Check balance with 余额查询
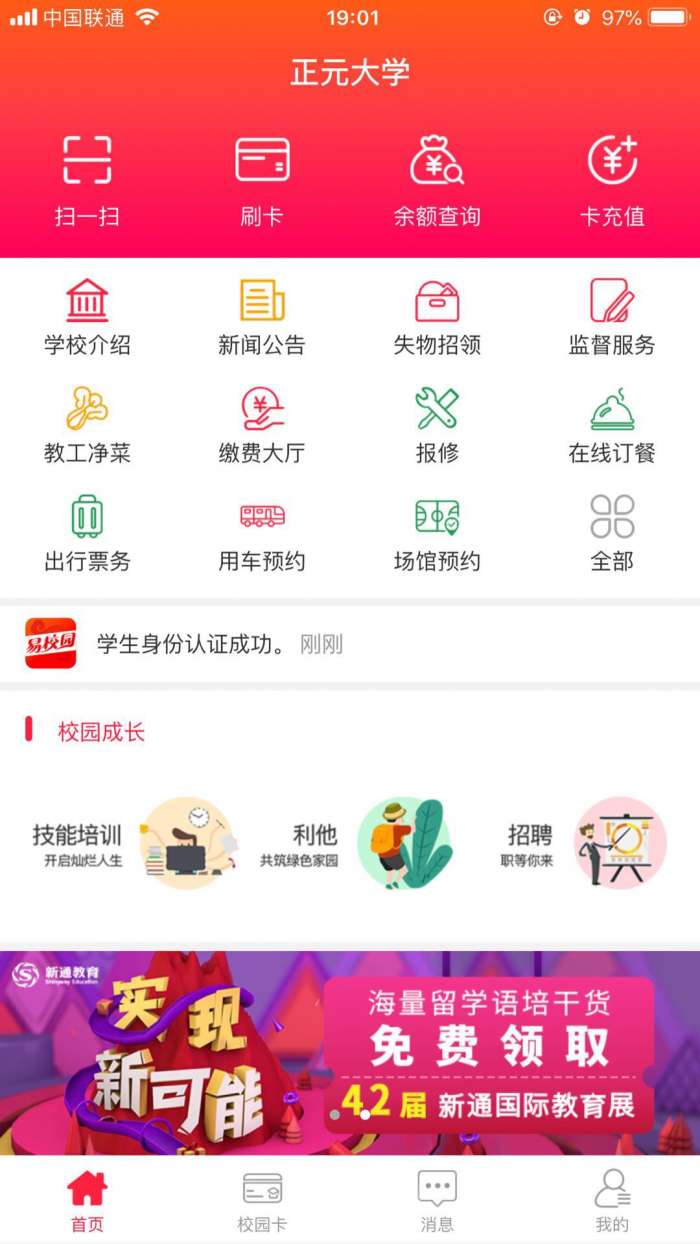Image resolution: width=700 pixels, height=1244 pixels. coord(437,178)
